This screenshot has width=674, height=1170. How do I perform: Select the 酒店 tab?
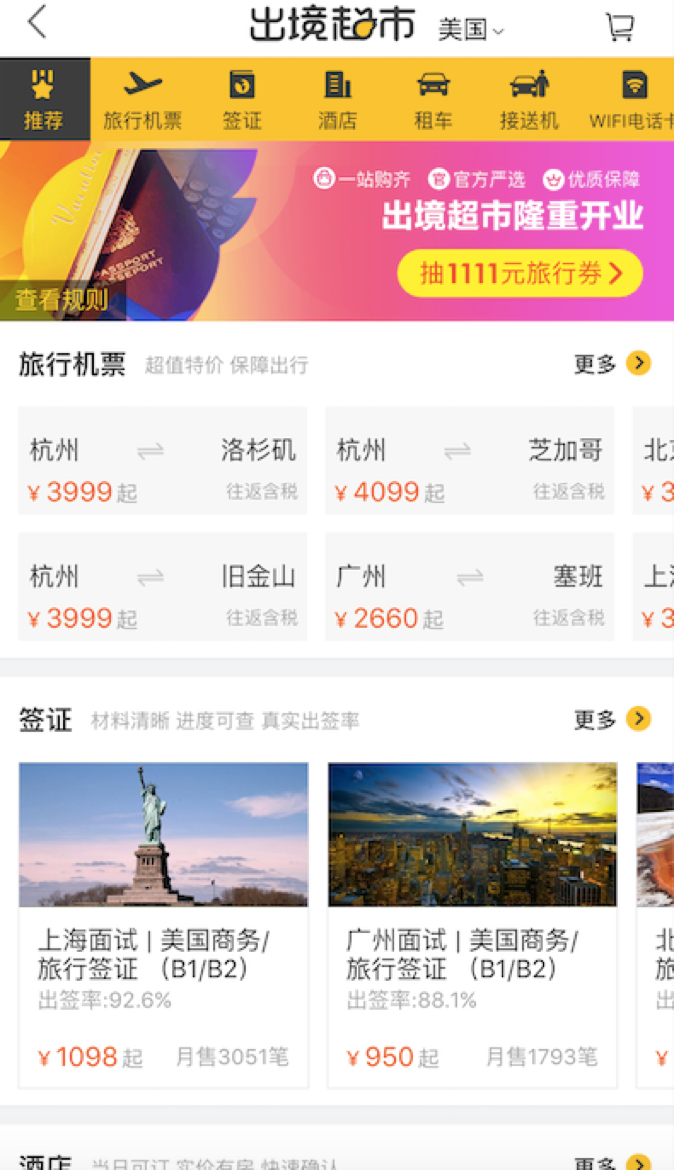click(x=337, y=99)
